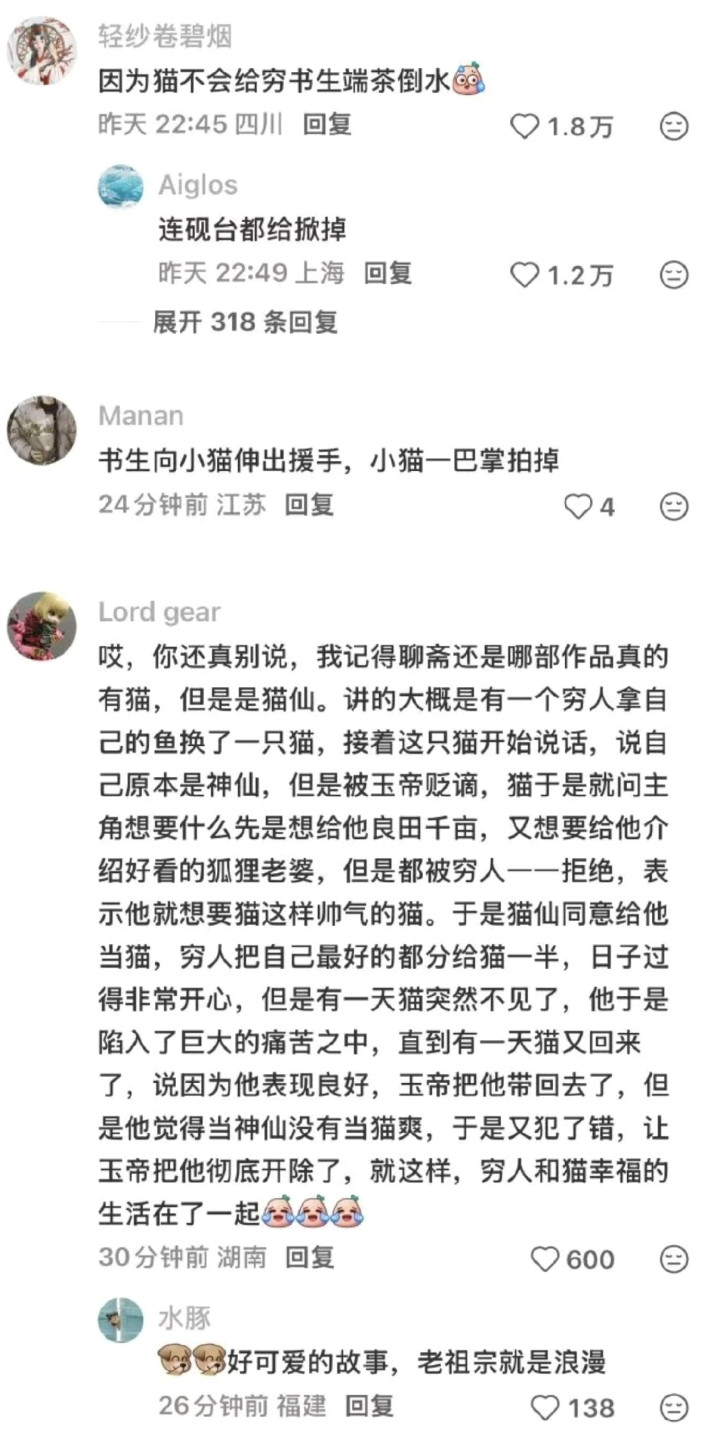Dislike Manan's comment
Image resolution: width=720 pixels, height=1433 pixels.
coord(675,507)
